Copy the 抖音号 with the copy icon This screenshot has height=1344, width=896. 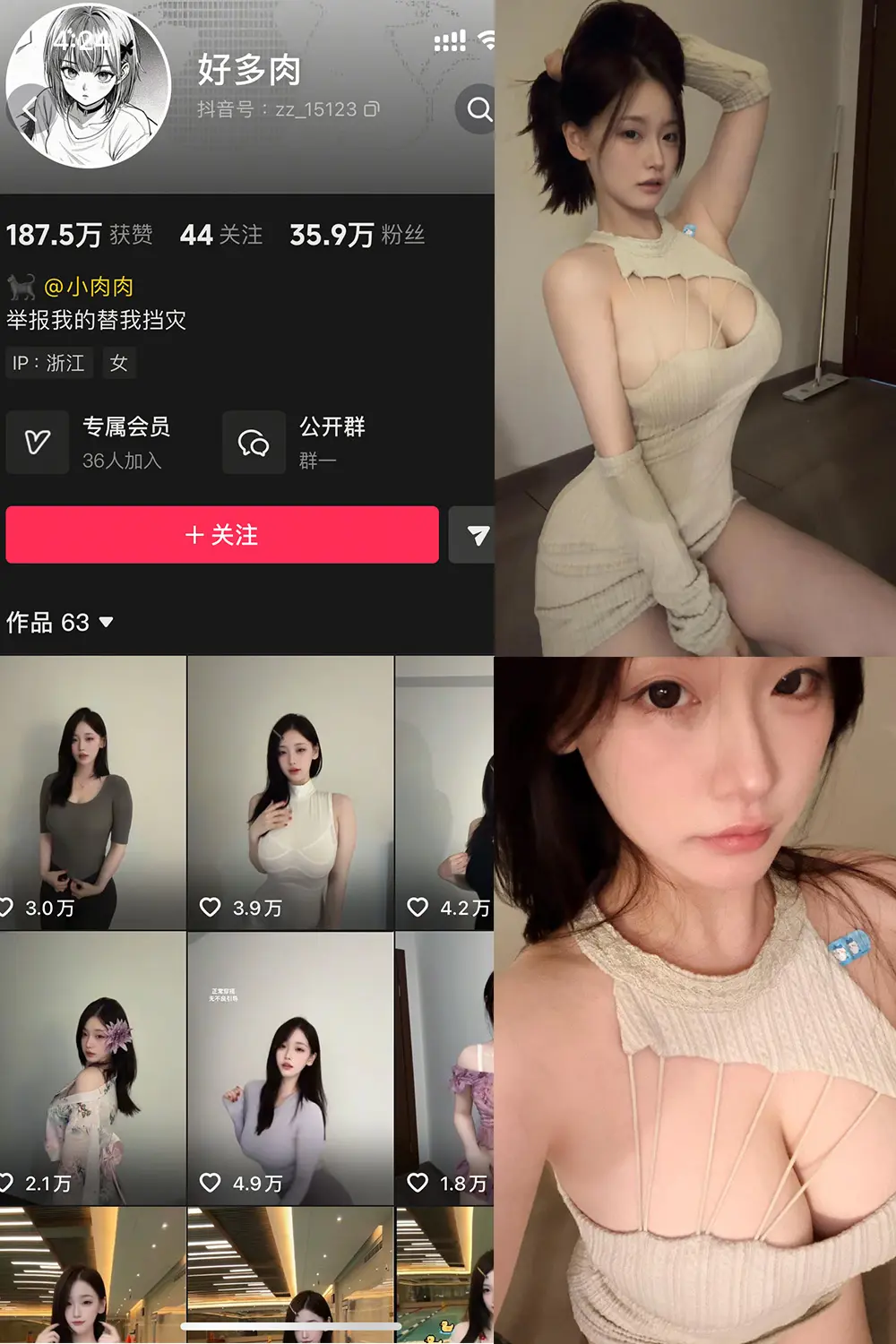(370, 108)
